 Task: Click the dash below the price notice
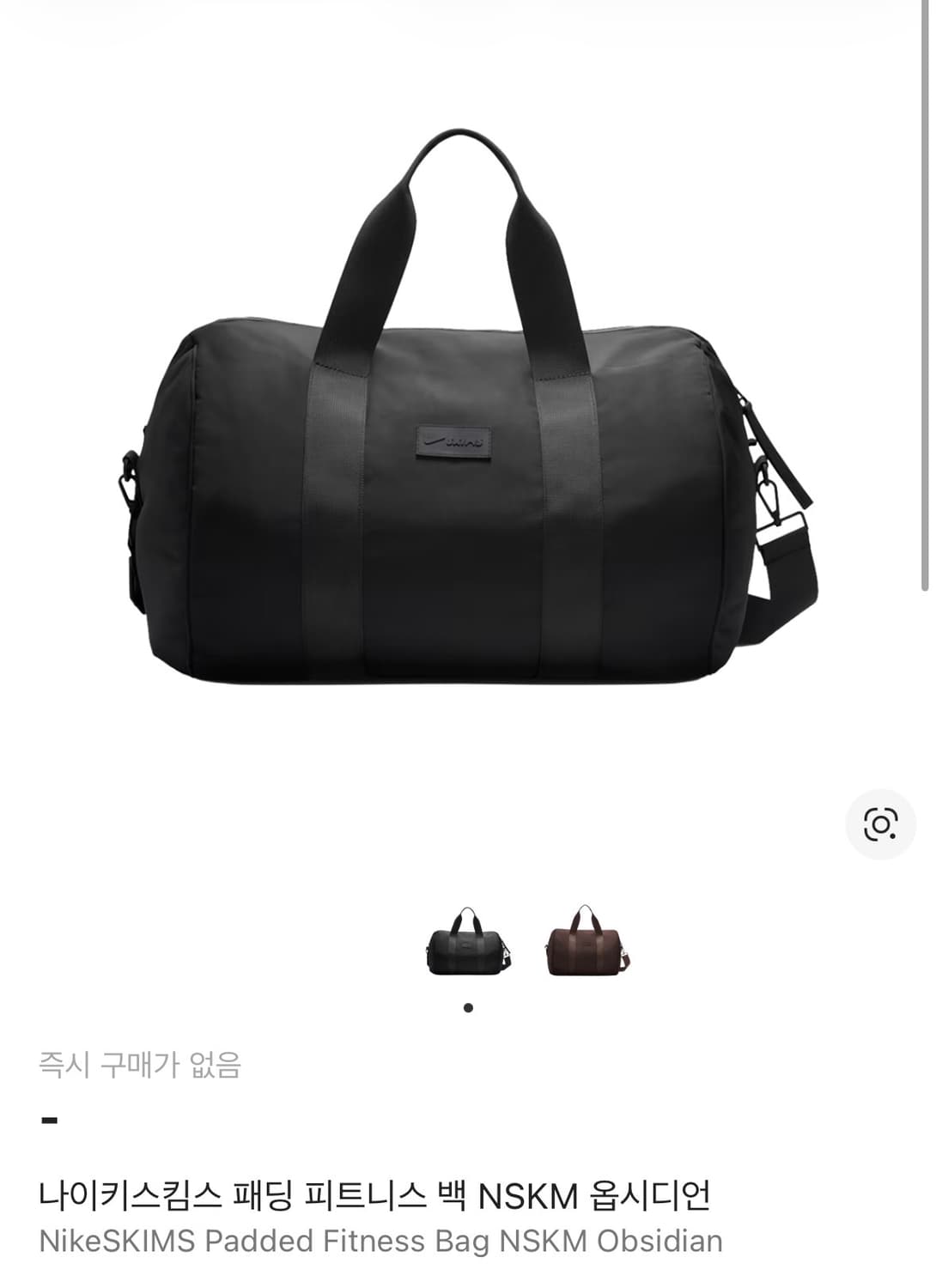(47, 1117)
